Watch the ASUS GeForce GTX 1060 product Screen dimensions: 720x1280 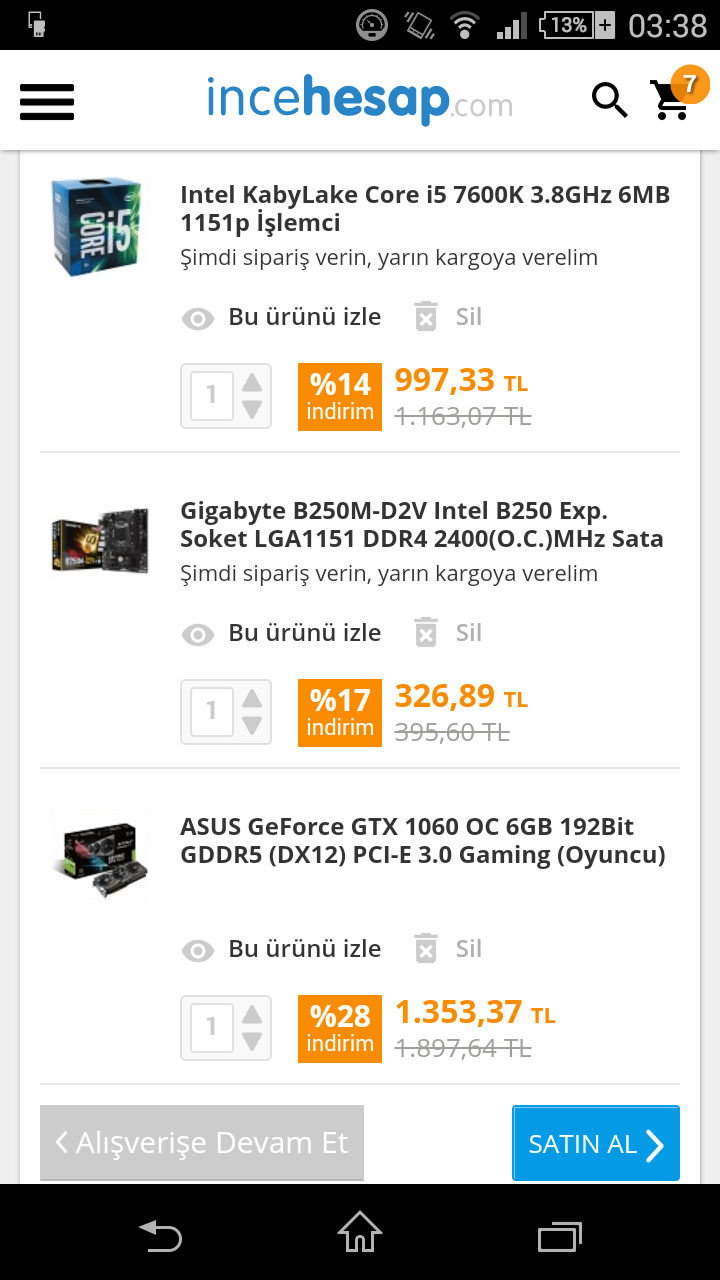click(282, 949)
